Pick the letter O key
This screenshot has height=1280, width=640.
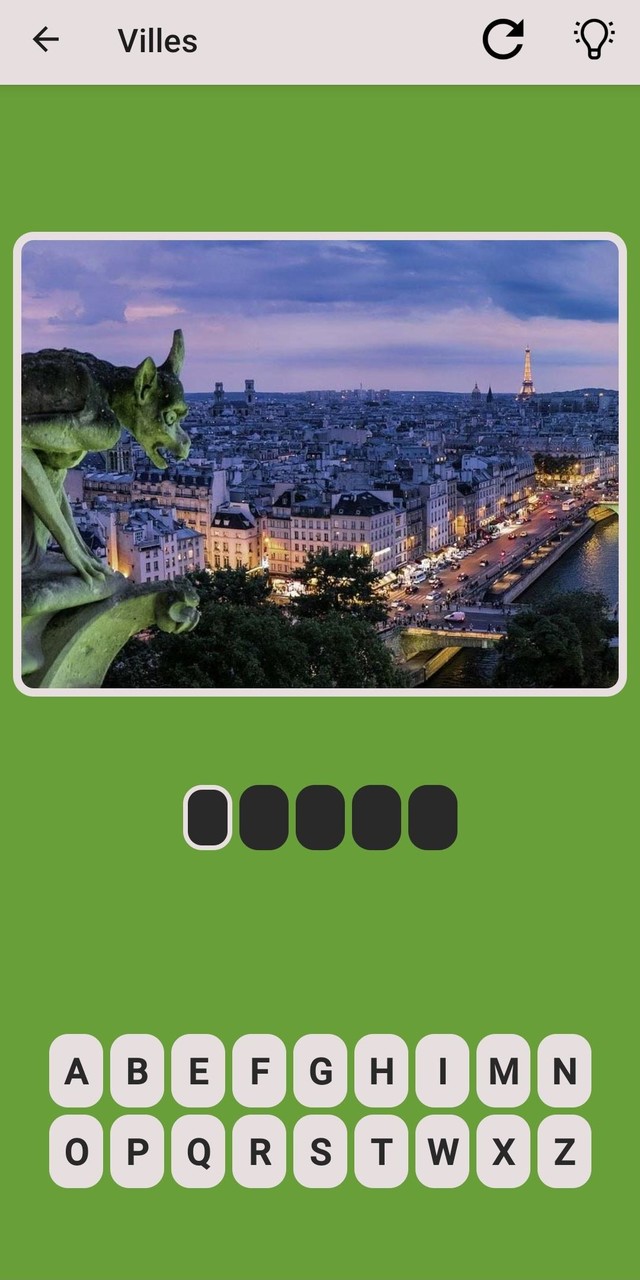click(x=76, y=1152)
